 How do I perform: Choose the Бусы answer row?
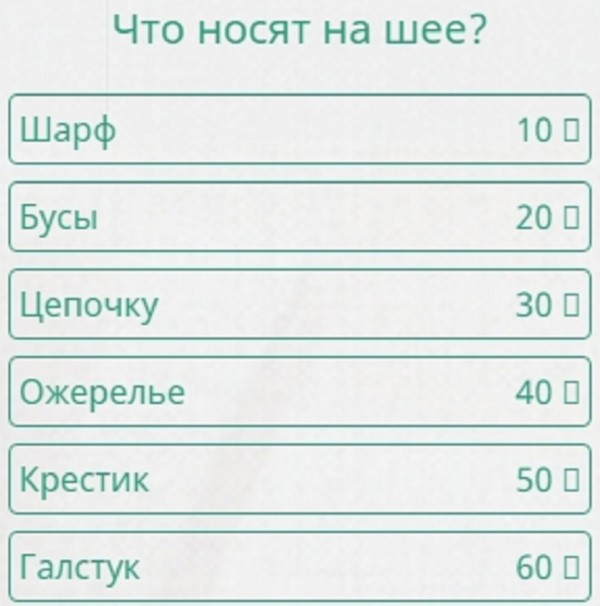(x=299, y=217)
